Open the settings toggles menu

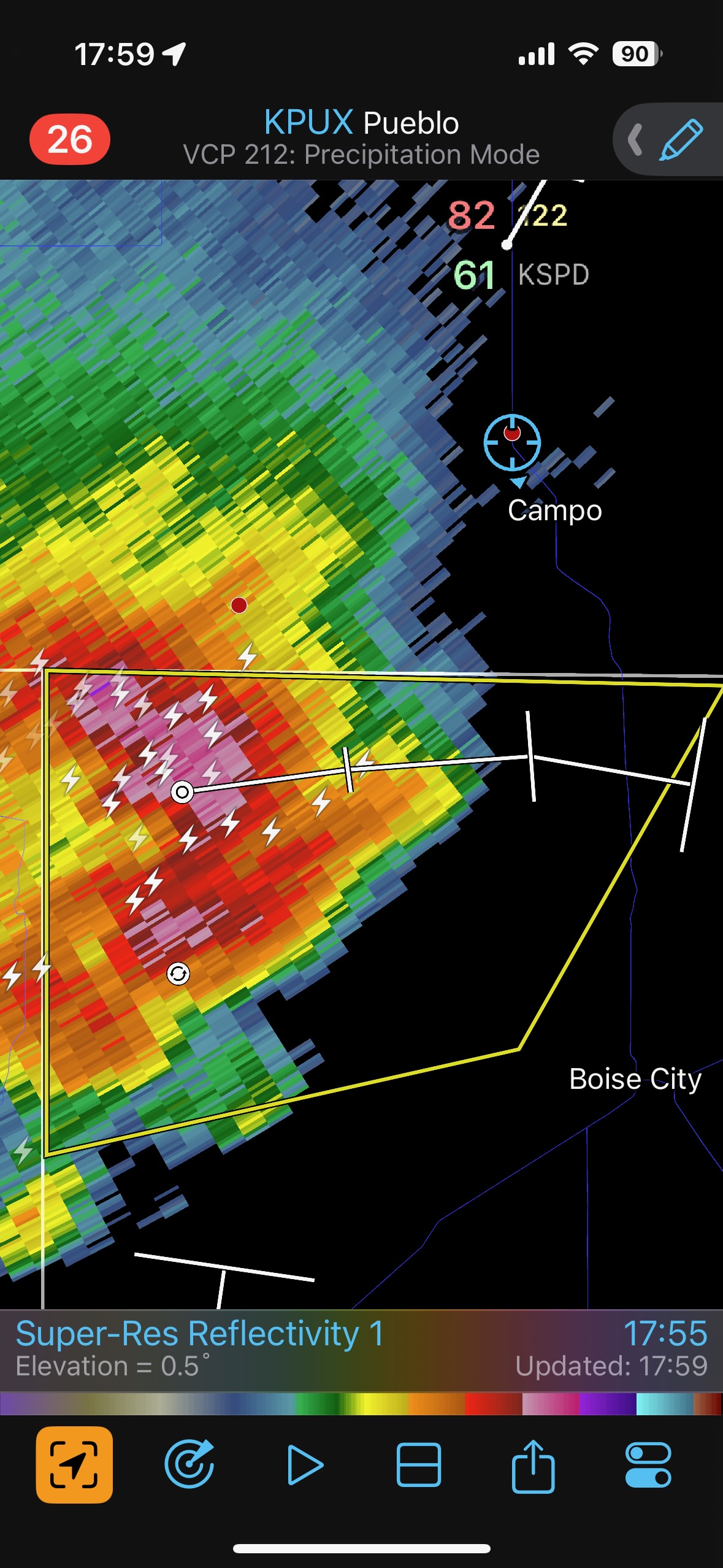tap(648, 1464)
